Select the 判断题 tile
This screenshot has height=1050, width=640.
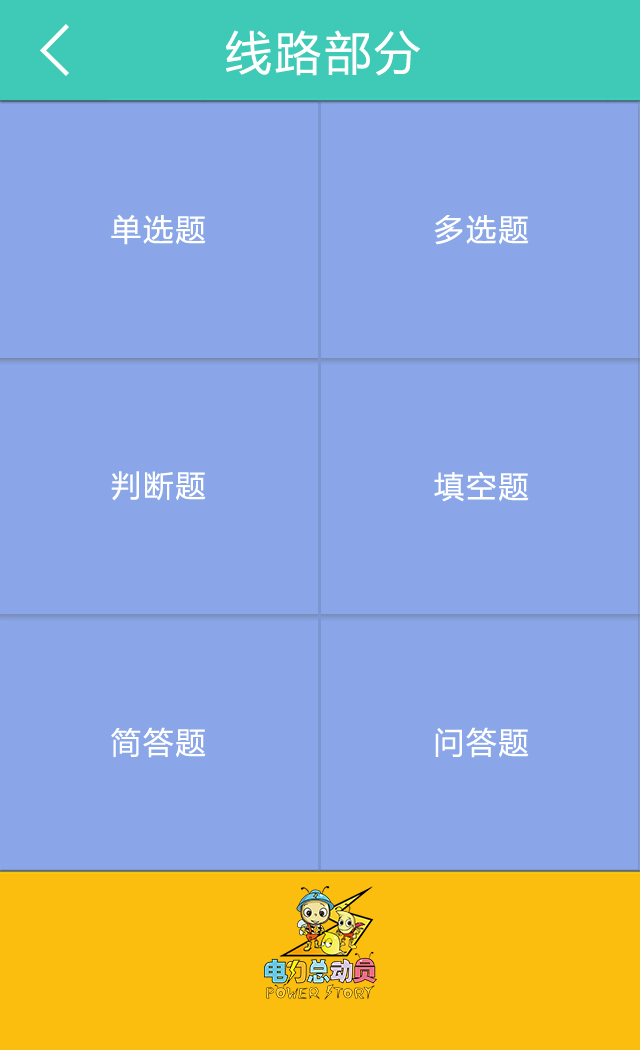pos(159,487)
